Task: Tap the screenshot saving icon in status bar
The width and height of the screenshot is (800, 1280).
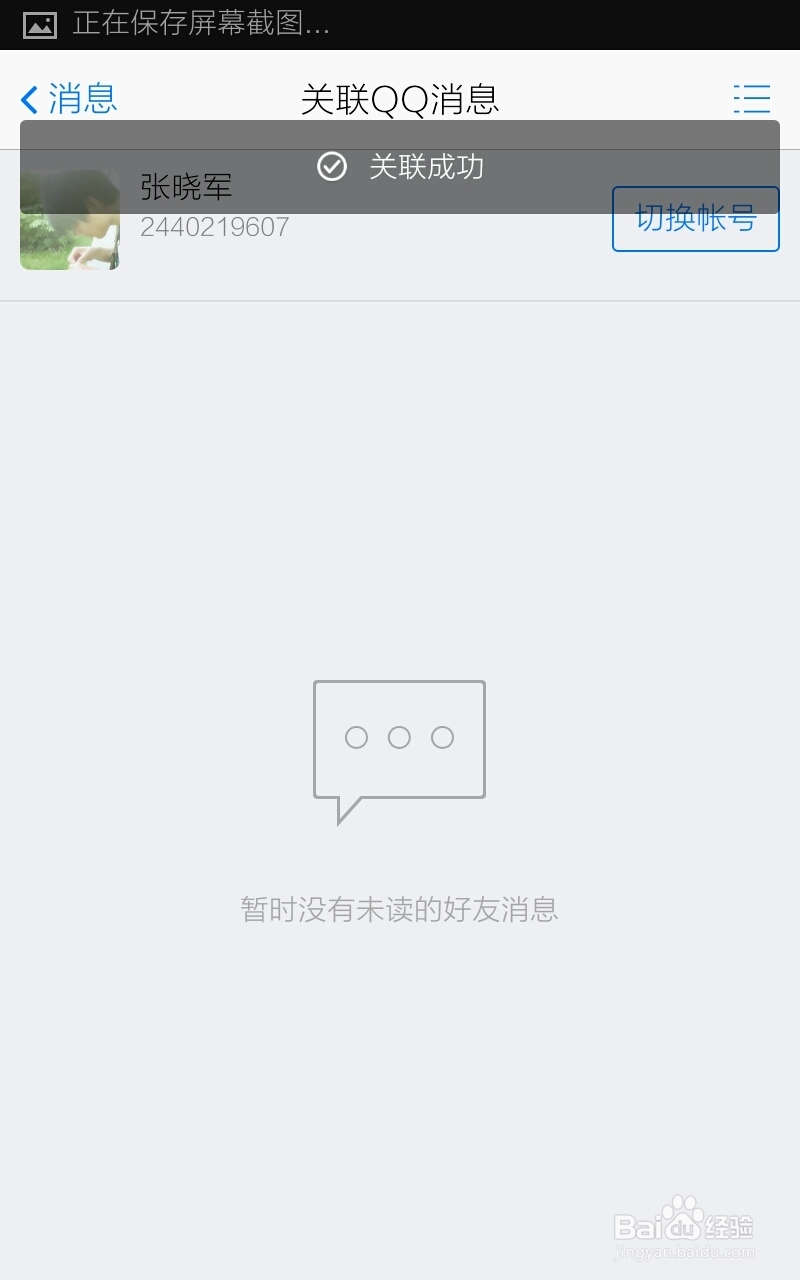Action: click(42, 24)
